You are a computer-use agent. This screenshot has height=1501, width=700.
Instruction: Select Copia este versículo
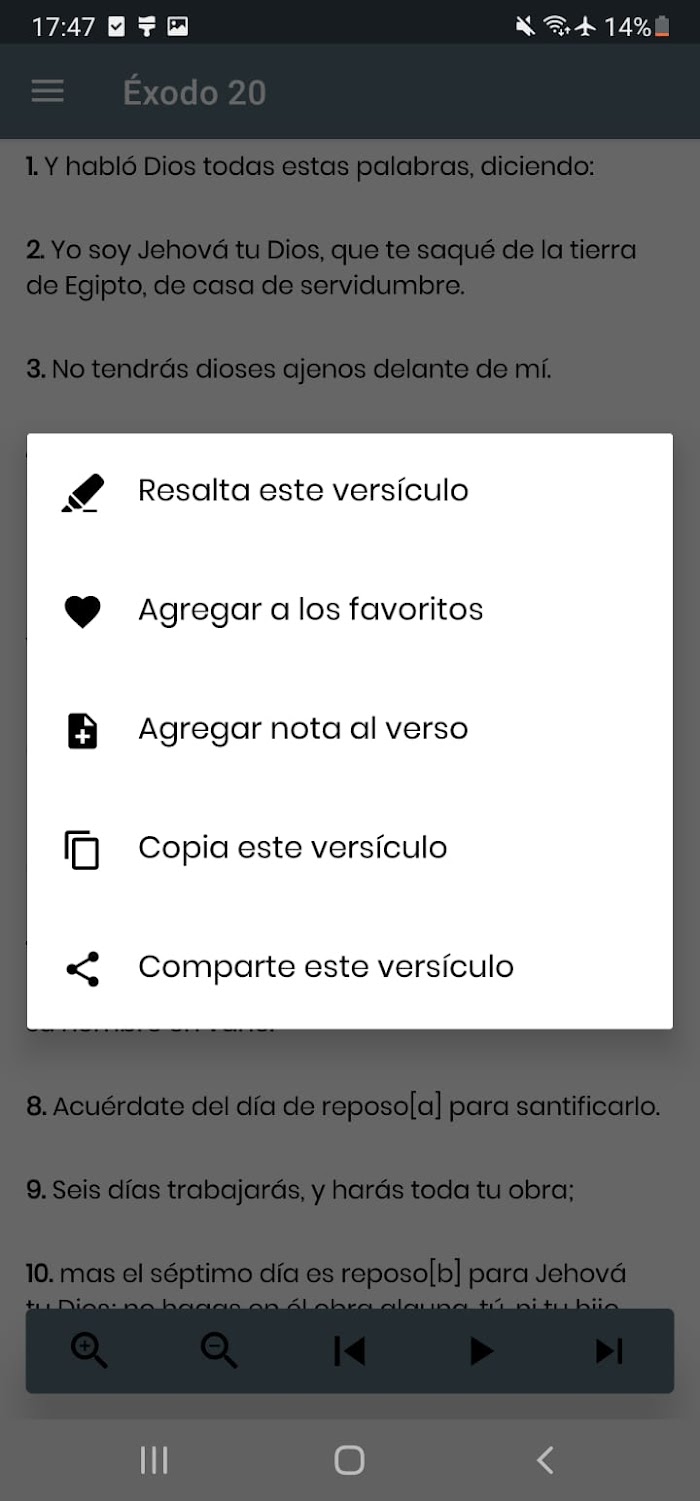(349, 848)
